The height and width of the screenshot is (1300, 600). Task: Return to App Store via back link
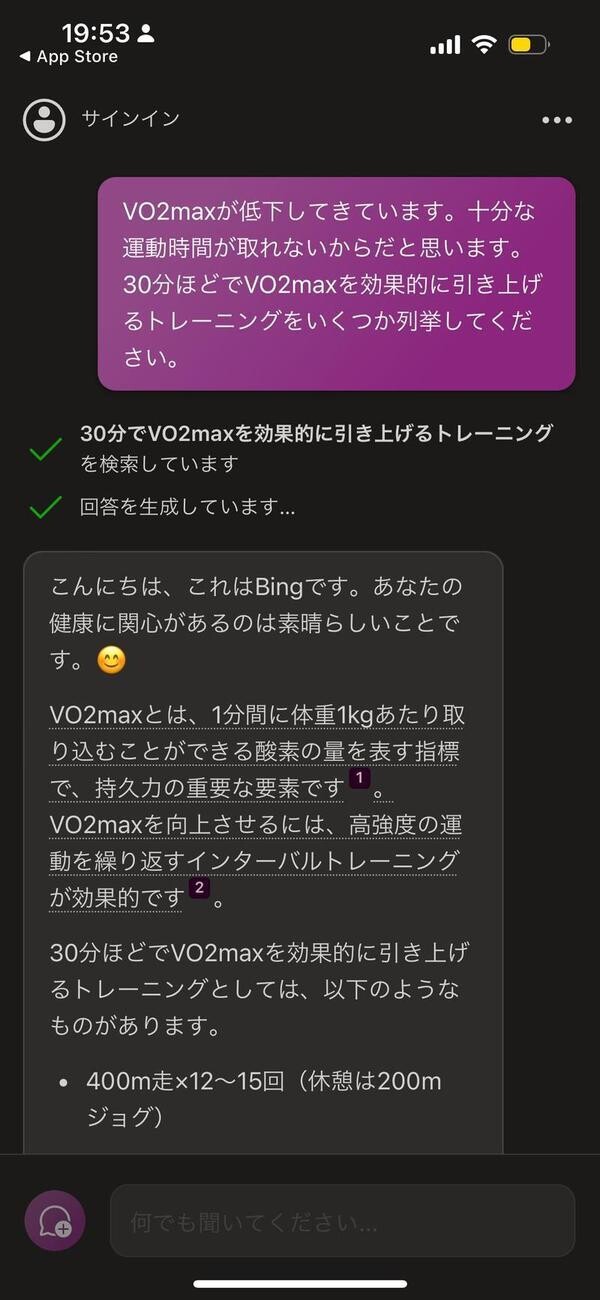tap(68, 57)
